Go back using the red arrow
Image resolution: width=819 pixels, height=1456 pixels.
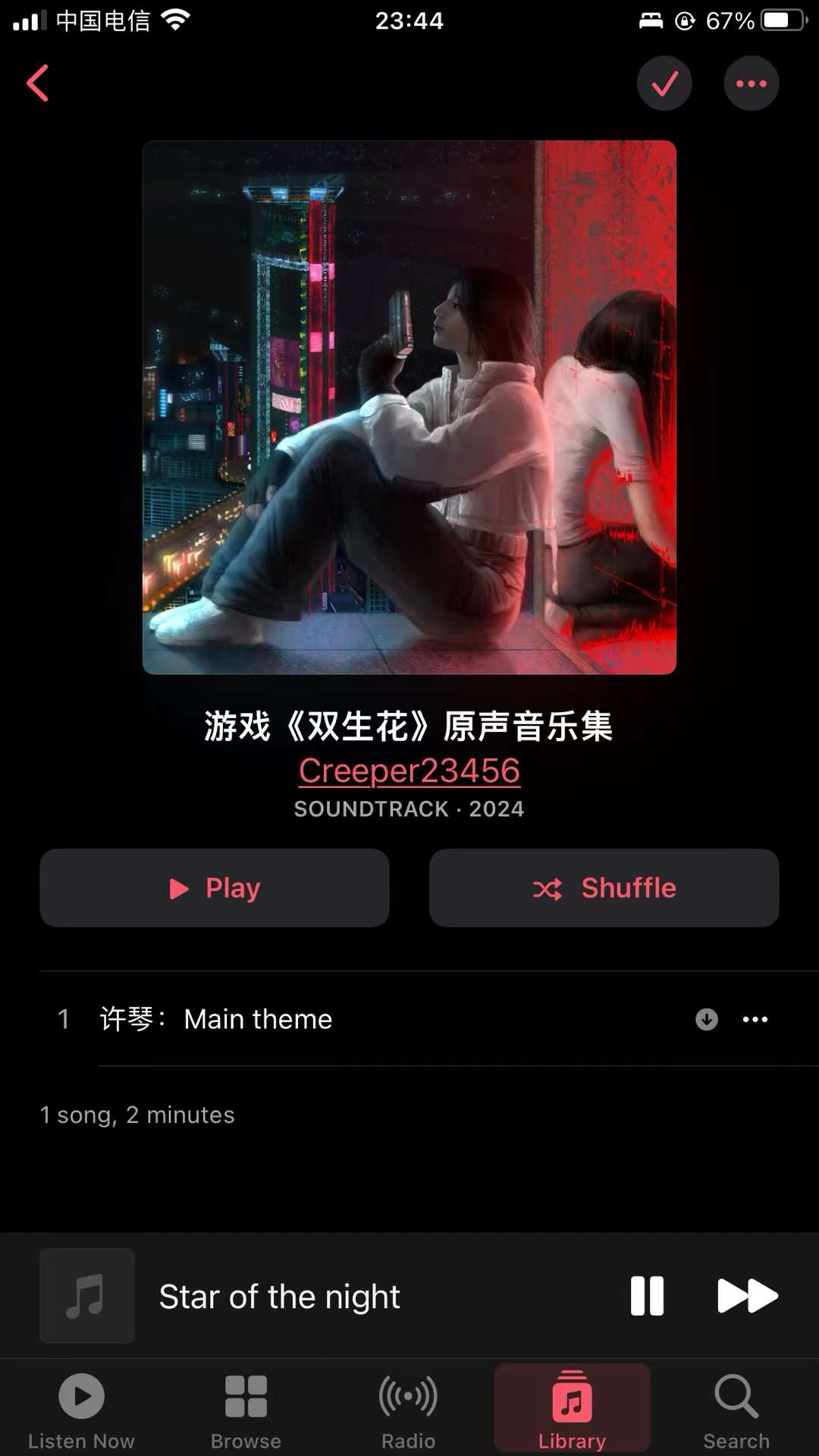(x=38, y=83)
